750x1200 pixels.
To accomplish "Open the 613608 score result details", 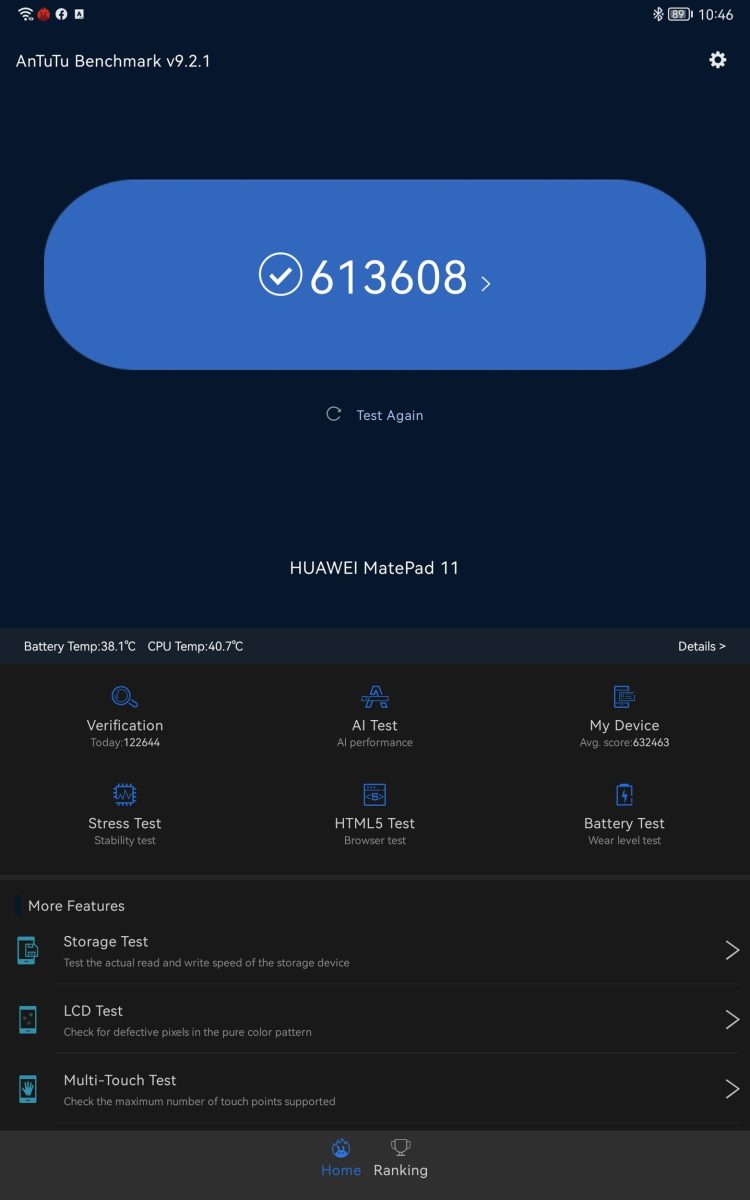I will [x=375, y=275].
